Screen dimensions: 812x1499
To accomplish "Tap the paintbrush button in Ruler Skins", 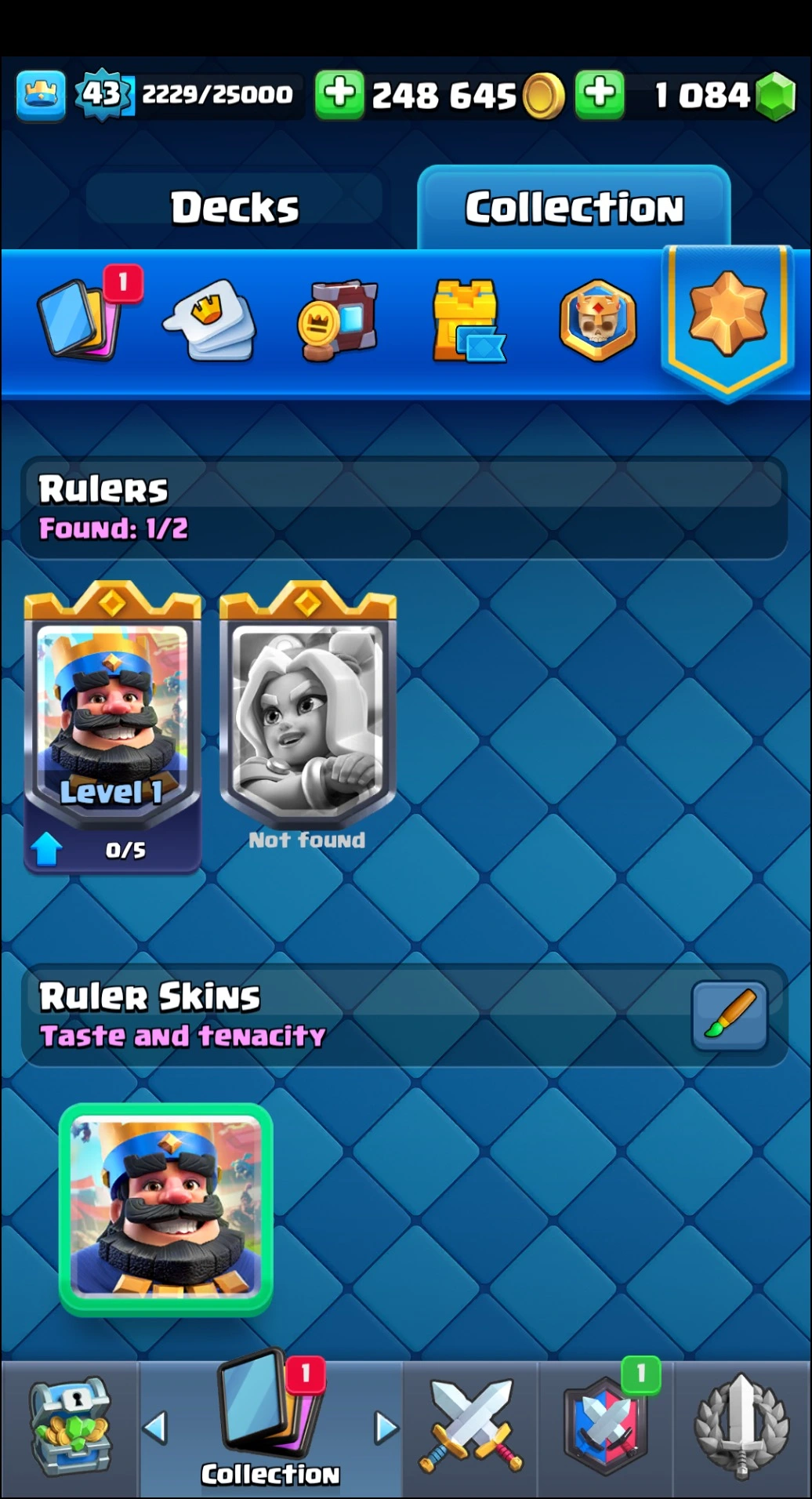I will point(729,1014).
